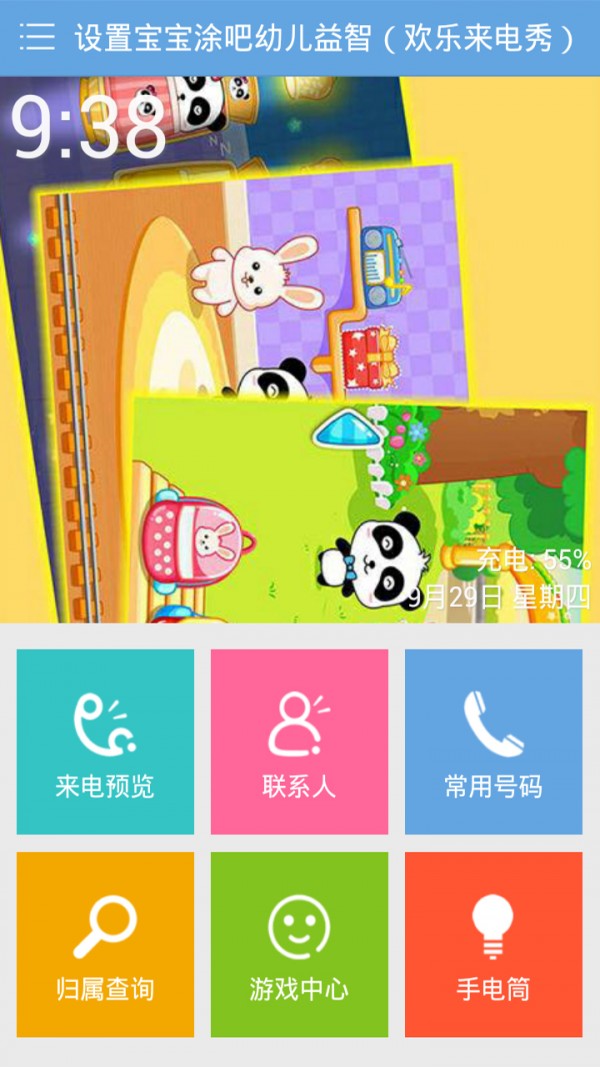Open 常用号码 common numbers
The image size is (600, 1067).
pos(493,741)
